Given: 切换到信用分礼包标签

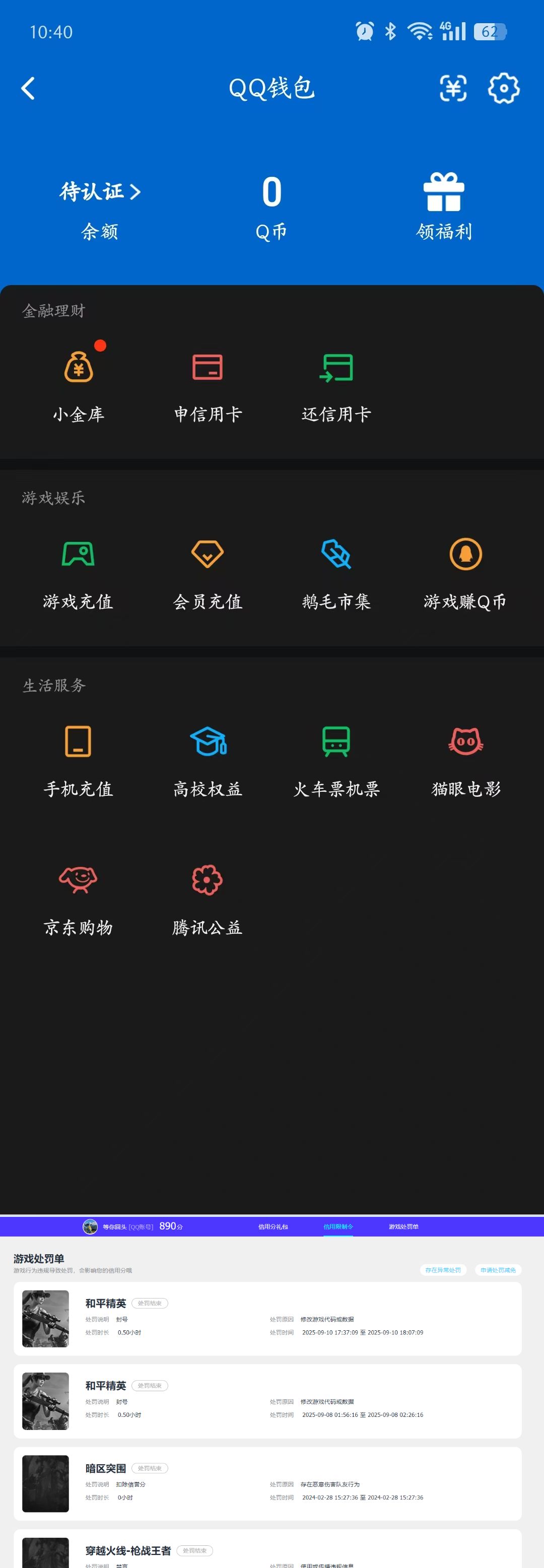Looking at the screenshot, I should coord(273,1226).
